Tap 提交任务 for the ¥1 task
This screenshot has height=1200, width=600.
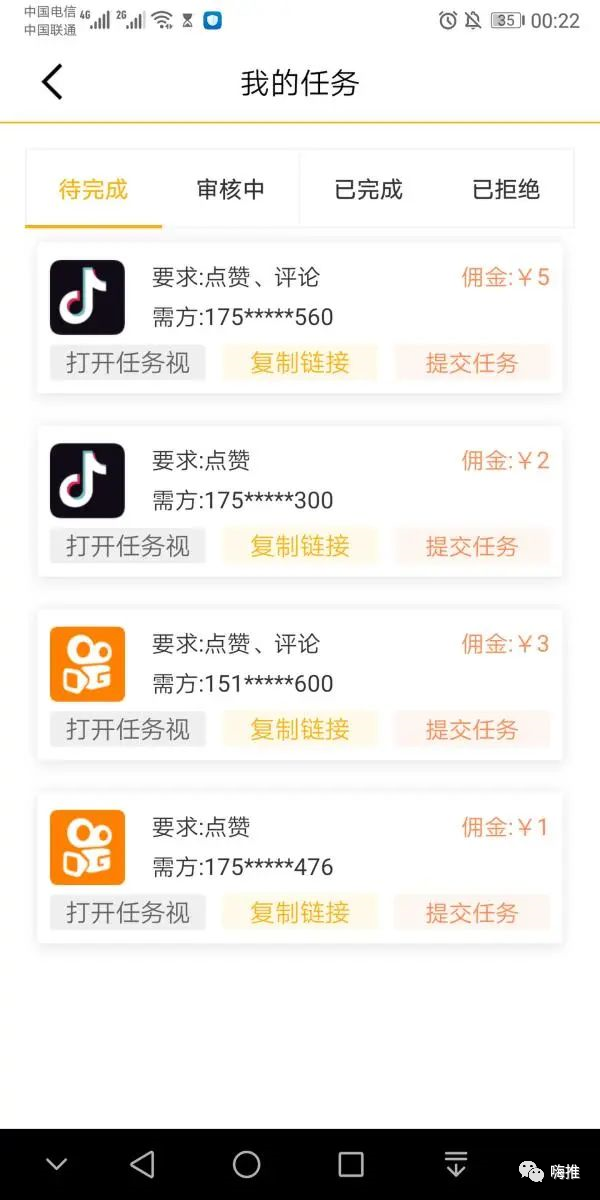(472, 913)
